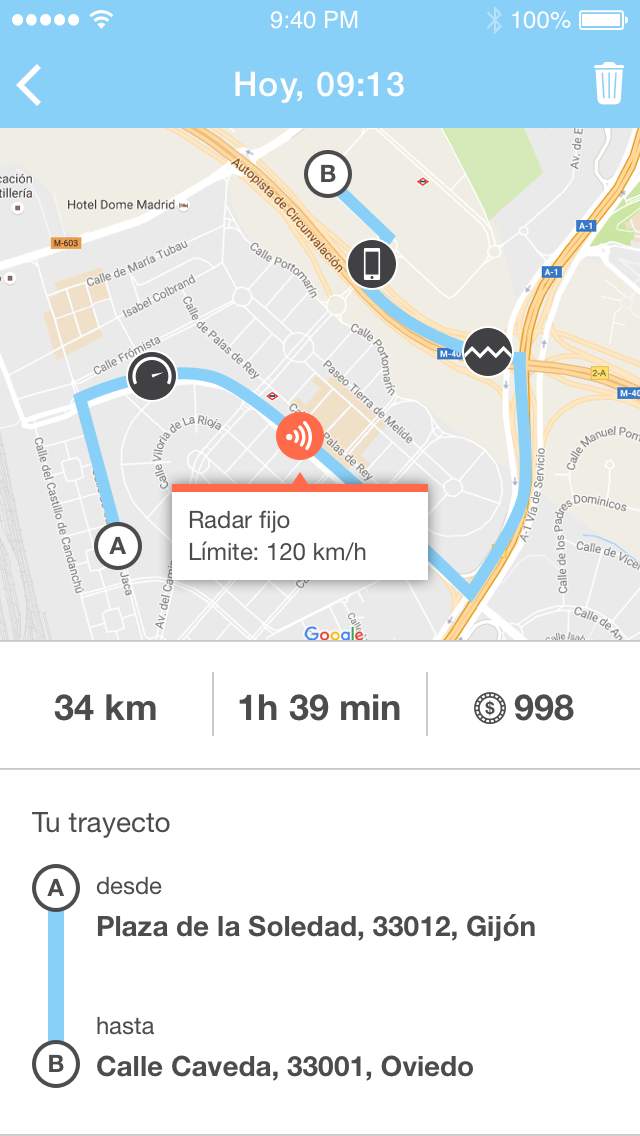Image resolution: width=640 pixels, height=1136 pixels.
Task: Tap the fixed radar marker on the map
Action: point(299,438)
